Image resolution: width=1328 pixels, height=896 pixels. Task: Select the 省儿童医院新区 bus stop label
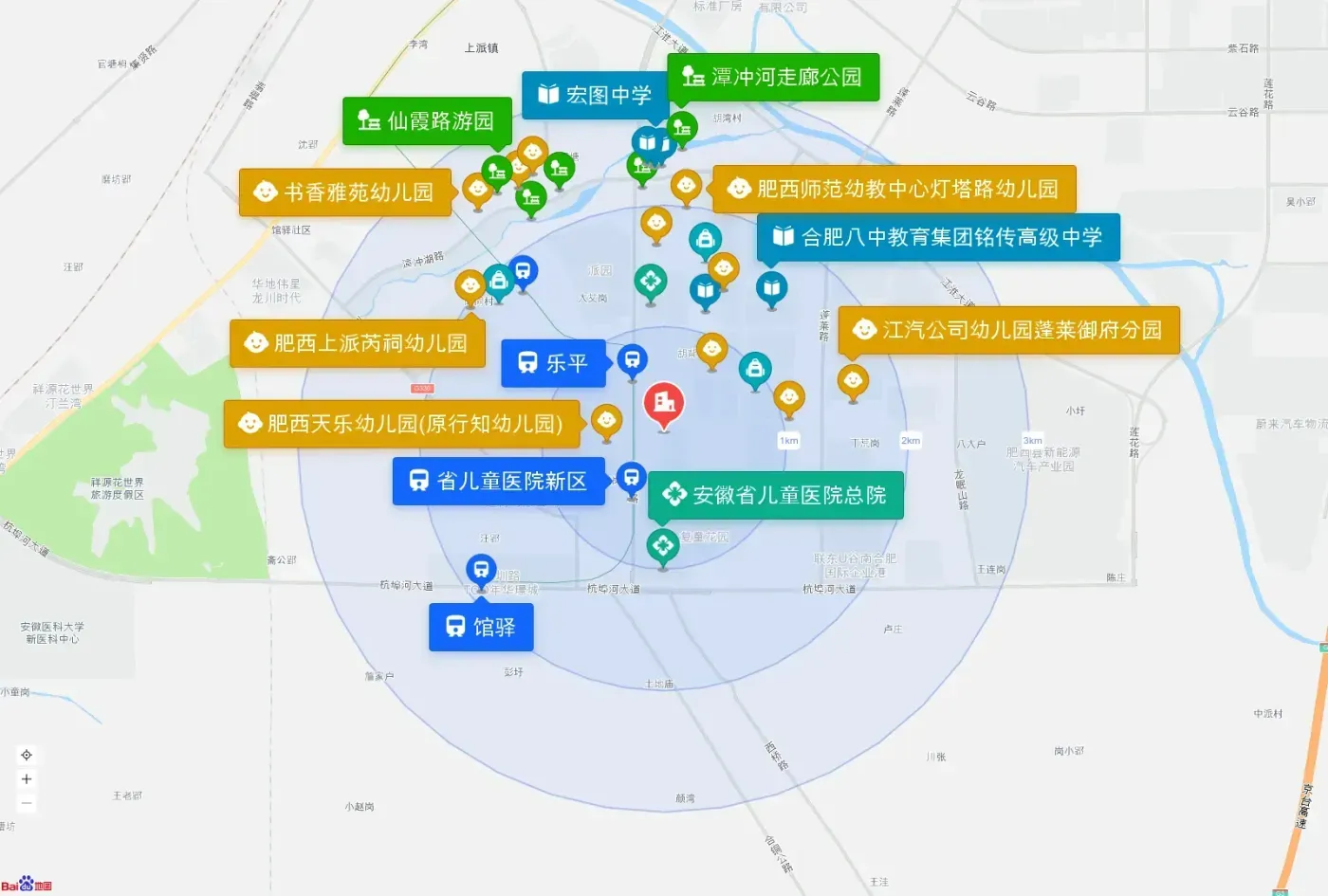click(499, 482)
